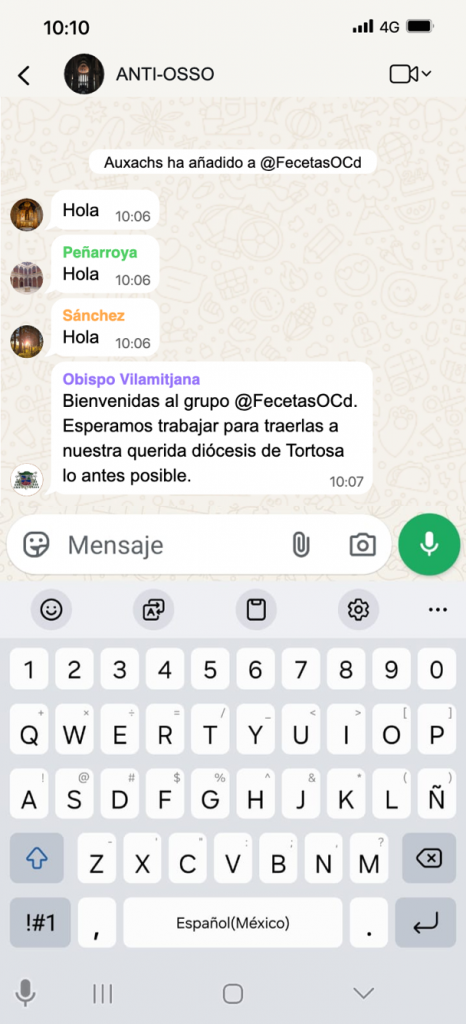Hide the keyboard with the down chevron
466x1024 pixels.
[364, 993]
